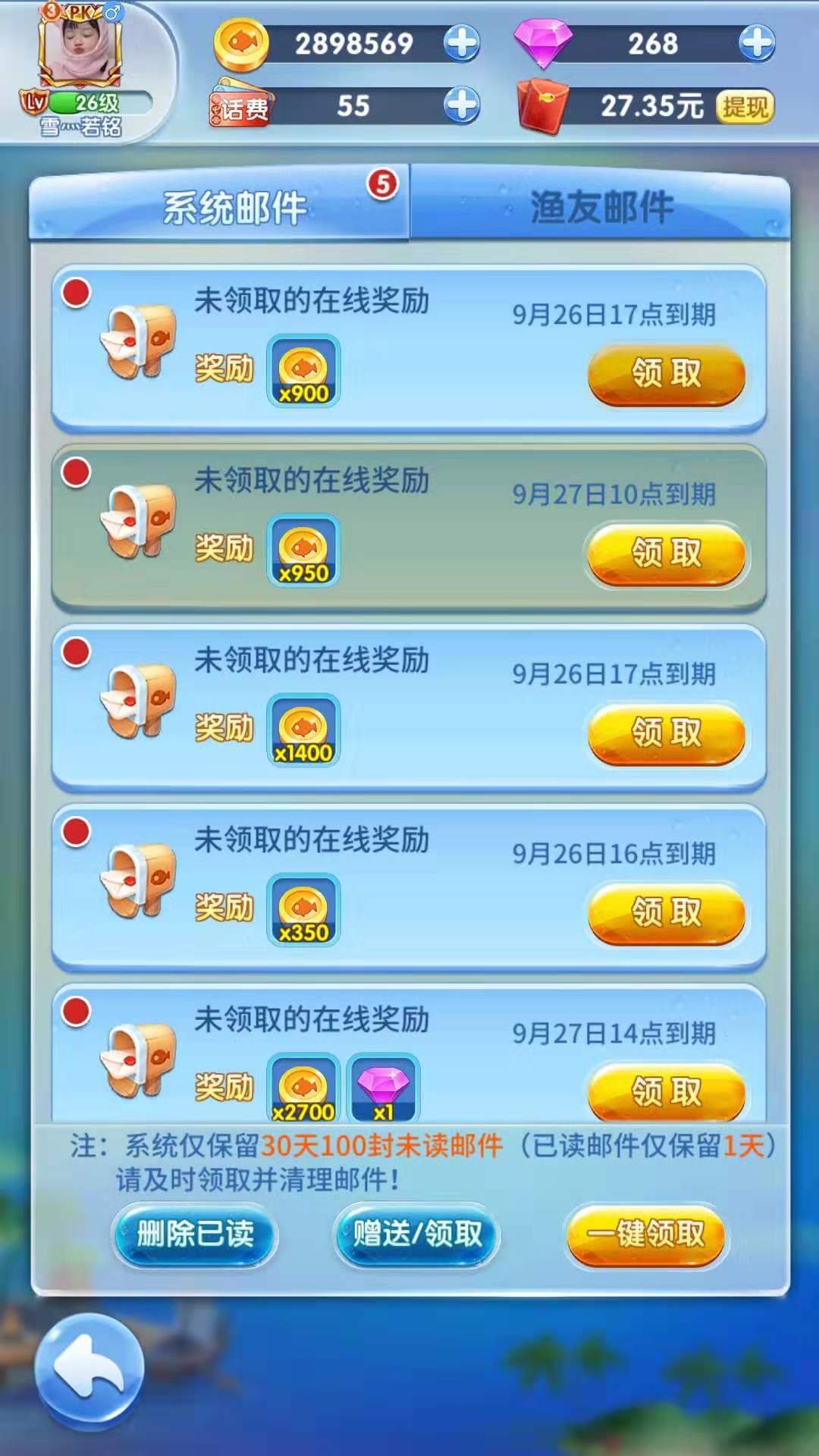
Task: Claim the x900 coin reward with 领取
Action: pos(666,375)
